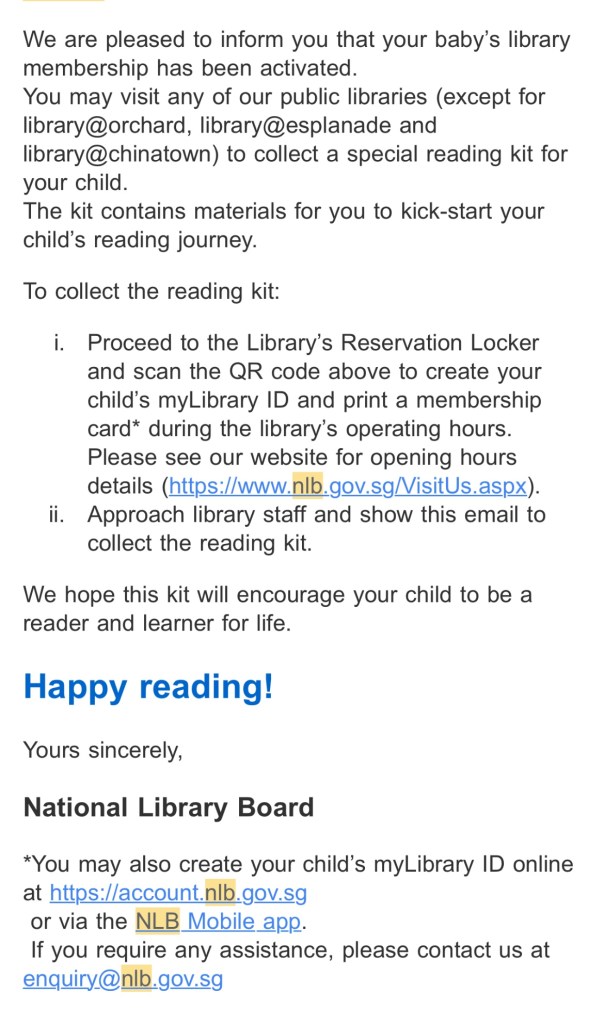
Task: Email enquiry@nlb.gov.sg for assistance
Action: tap(123, 978)
